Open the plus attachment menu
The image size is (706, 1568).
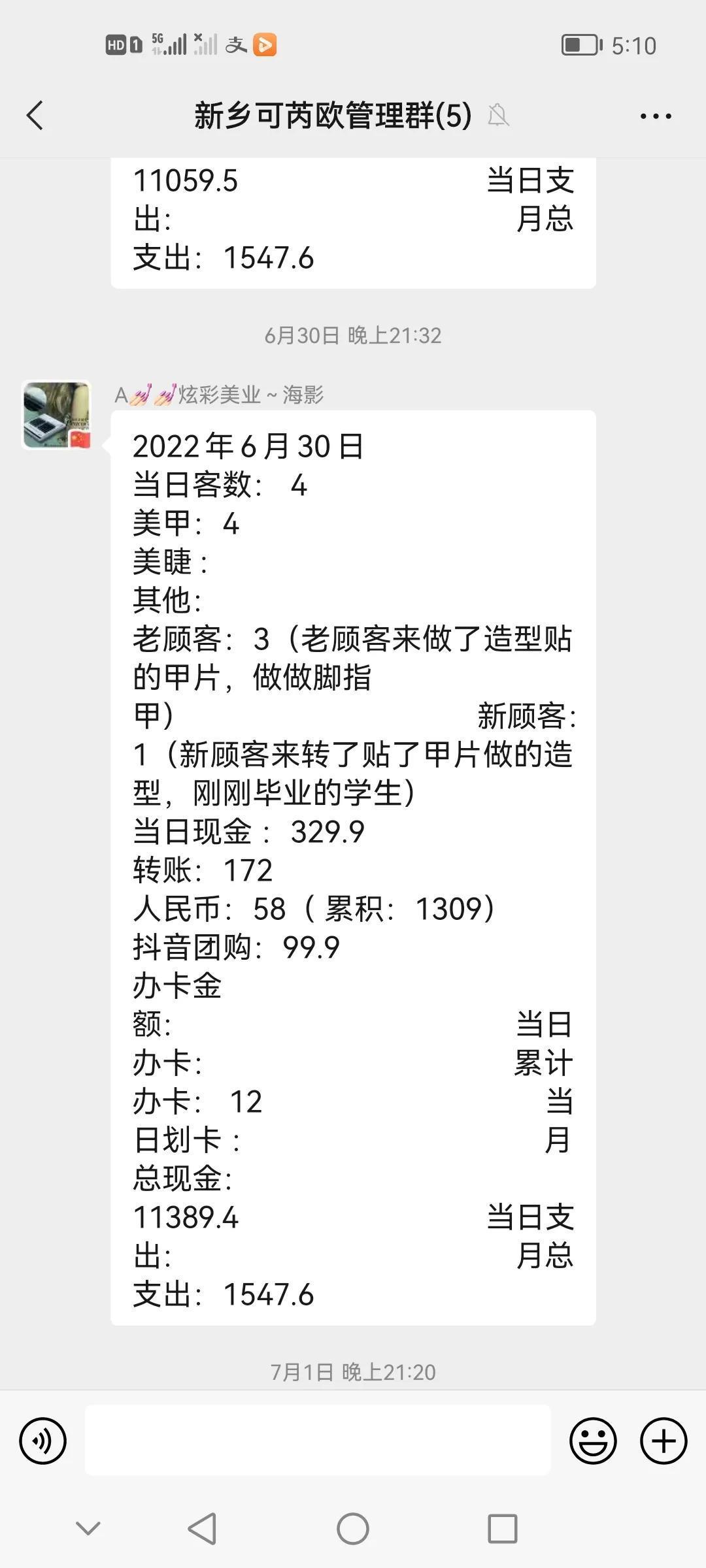663,1441
